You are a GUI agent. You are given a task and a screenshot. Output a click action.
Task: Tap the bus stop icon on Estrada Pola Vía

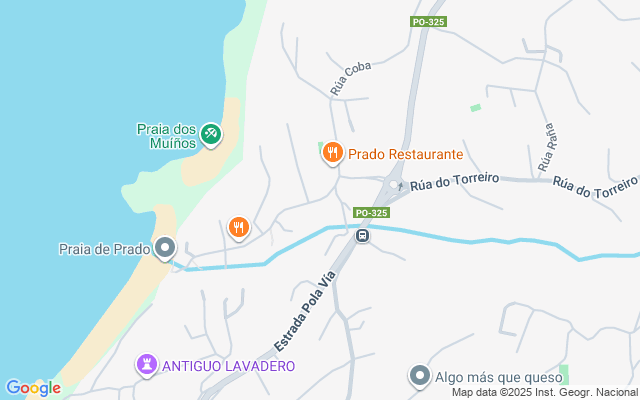(362, 236)
